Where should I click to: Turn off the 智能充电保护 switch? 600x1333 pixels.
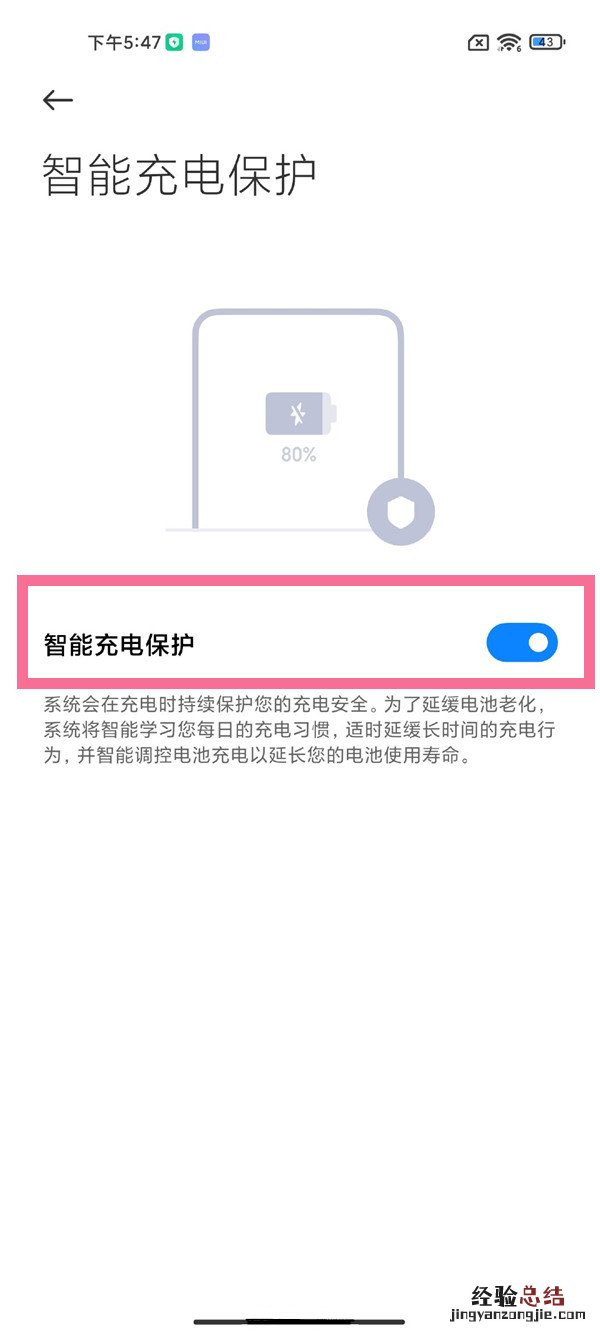click(x=521, y=643)
